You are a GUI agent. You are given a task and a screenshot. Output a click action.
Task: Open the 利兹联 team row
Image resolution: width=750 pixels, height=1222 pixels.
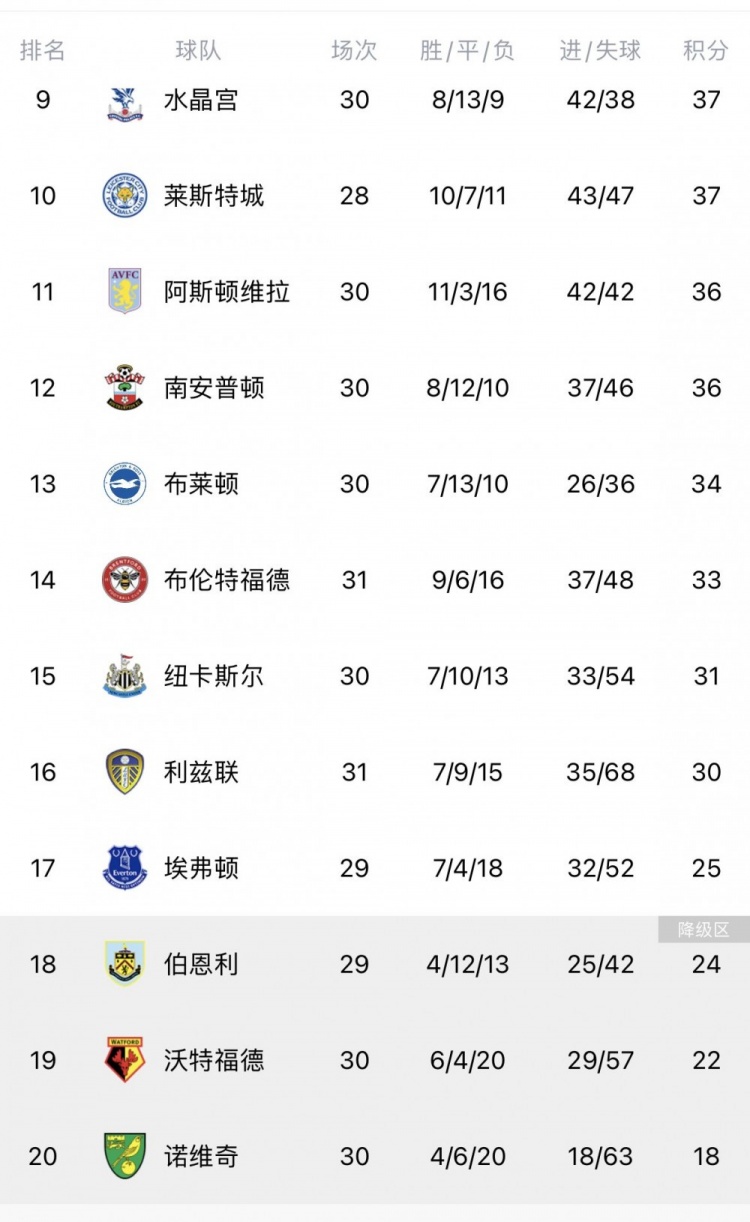201,772
